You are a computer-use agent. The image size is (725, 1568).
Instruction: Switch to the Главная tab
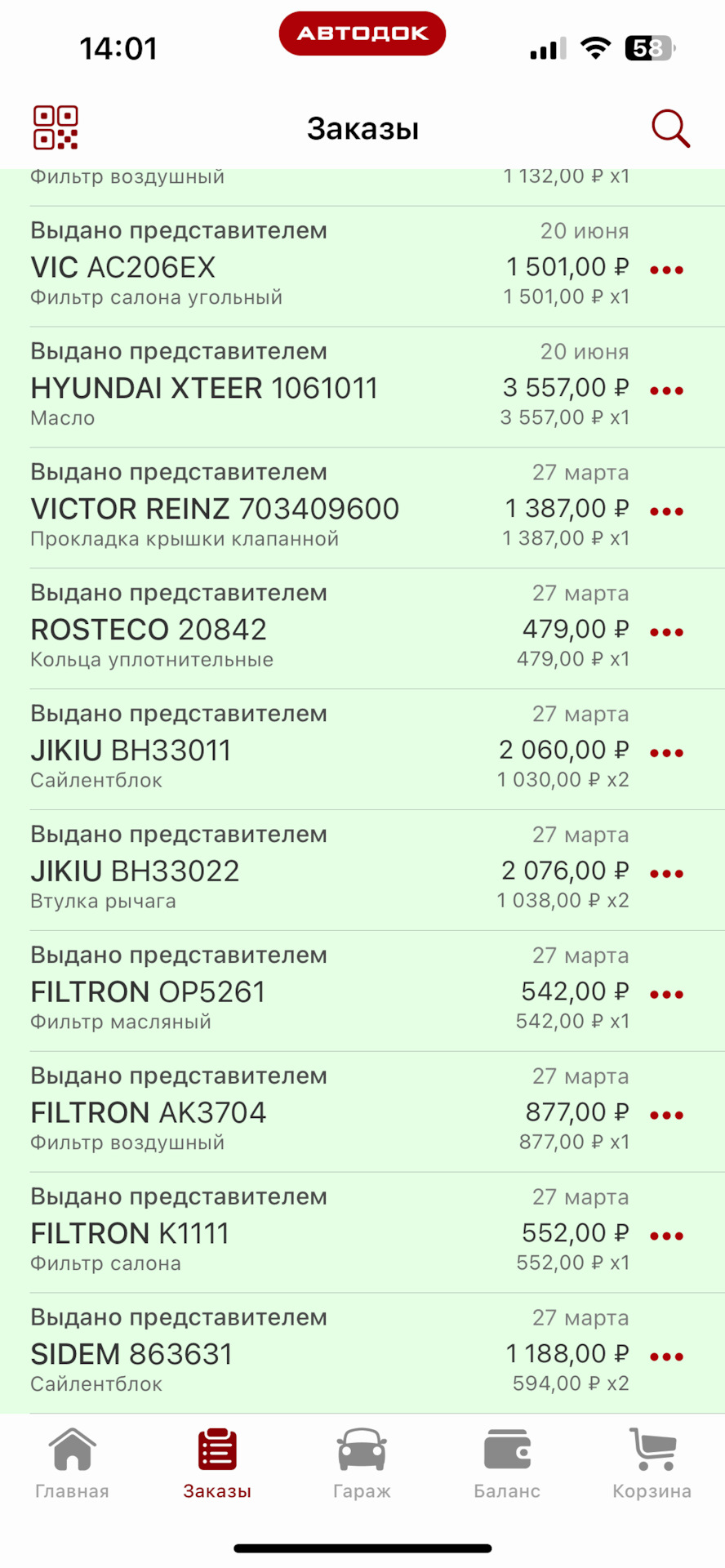pyautogui.click(x=72, y=1464)
